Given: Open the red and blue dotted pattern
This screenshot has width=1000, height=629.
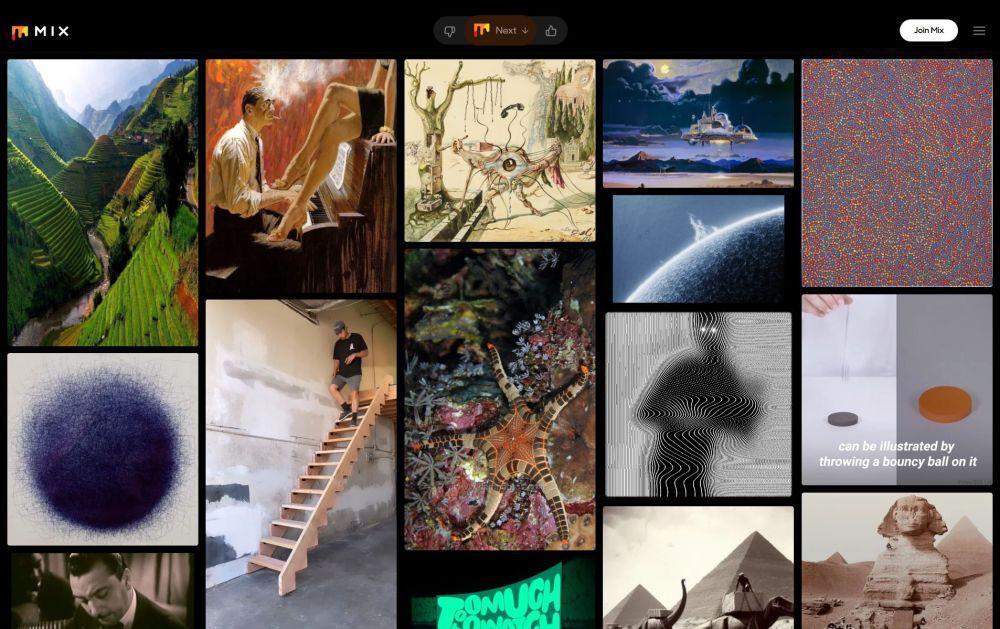Looking at the screenshot, I should pos(896,172).
